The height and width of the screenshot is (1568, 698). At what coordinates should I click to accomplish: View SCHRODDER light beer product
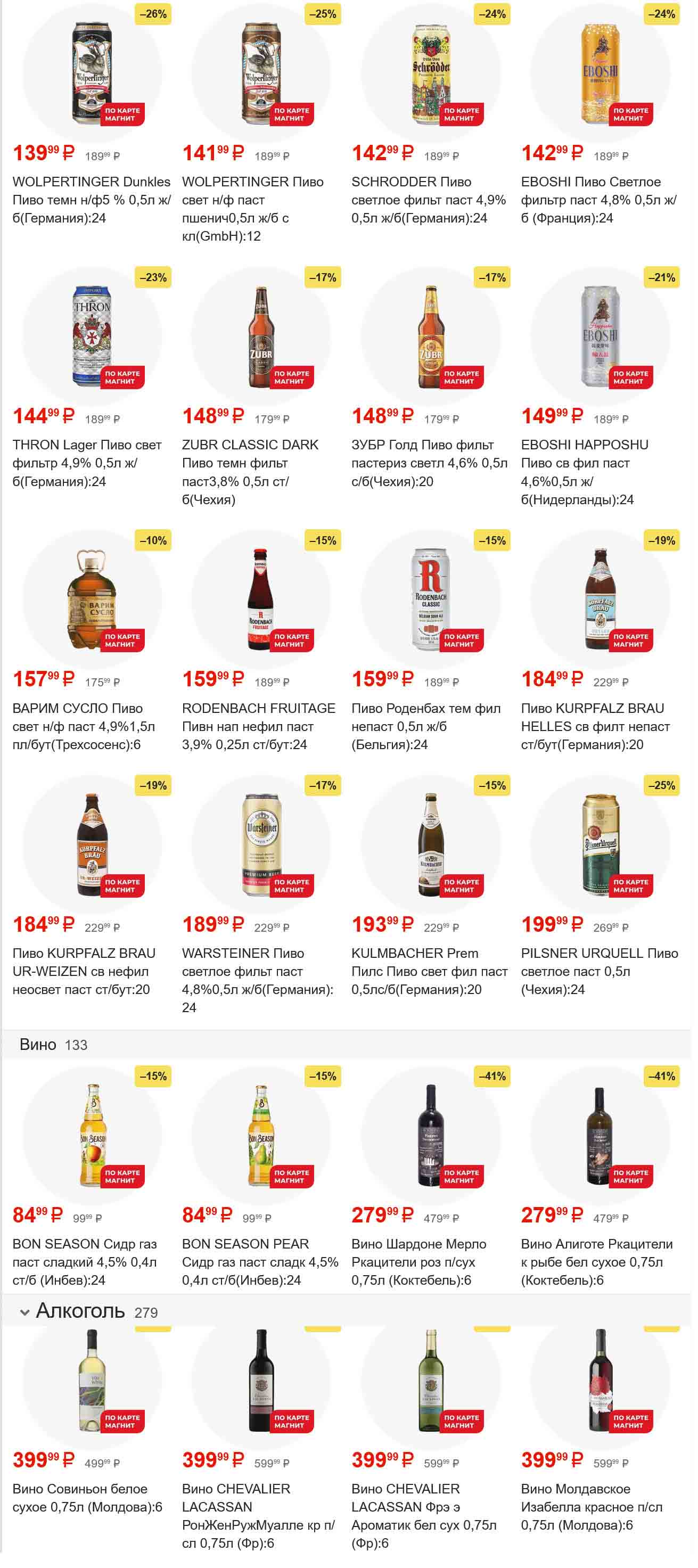tap(430, 73)
